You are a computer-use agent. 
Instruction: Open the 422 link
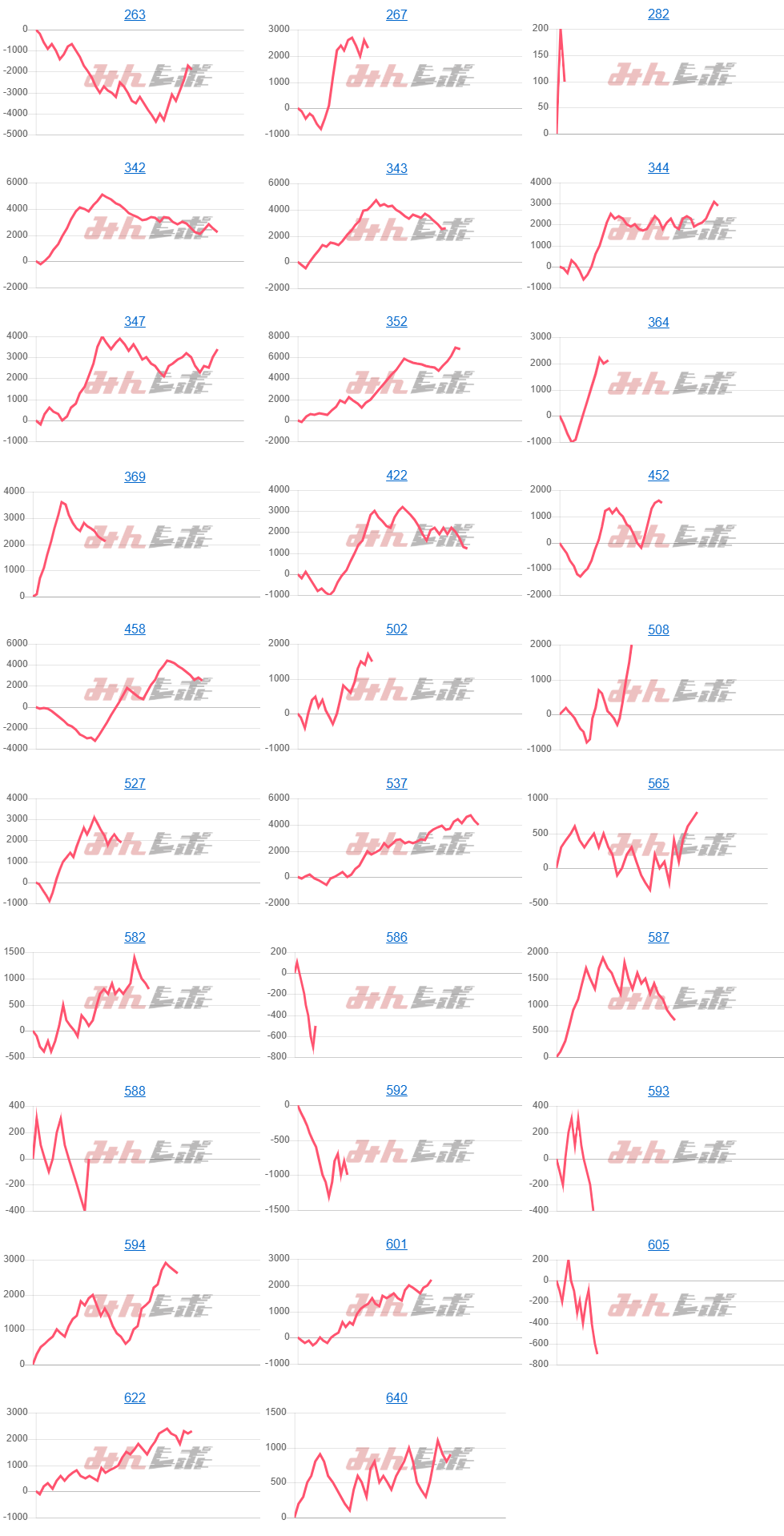click(396, 475)
